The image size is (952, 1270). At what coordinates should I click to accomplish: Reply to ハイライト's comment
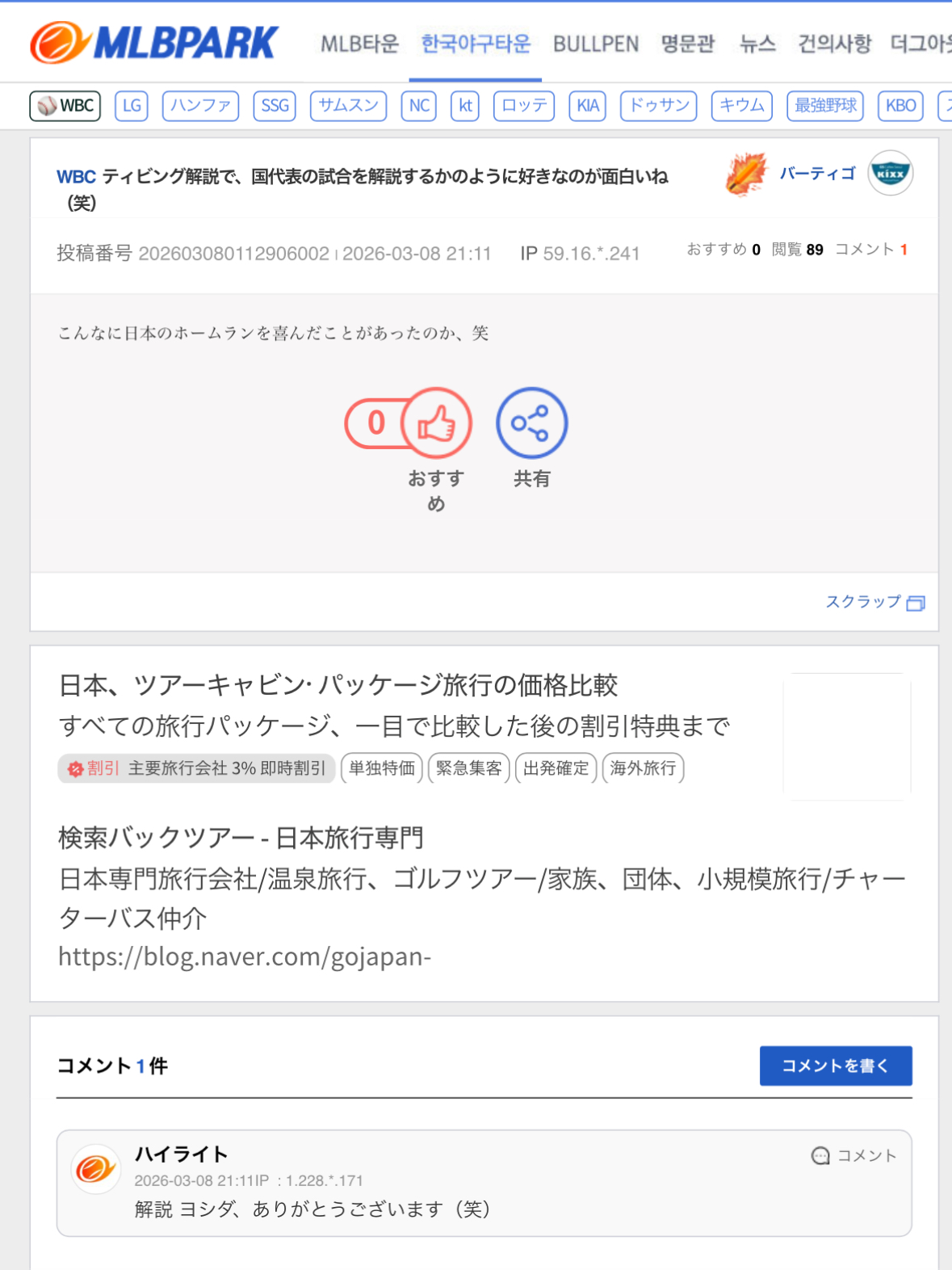coord(854,1155)
